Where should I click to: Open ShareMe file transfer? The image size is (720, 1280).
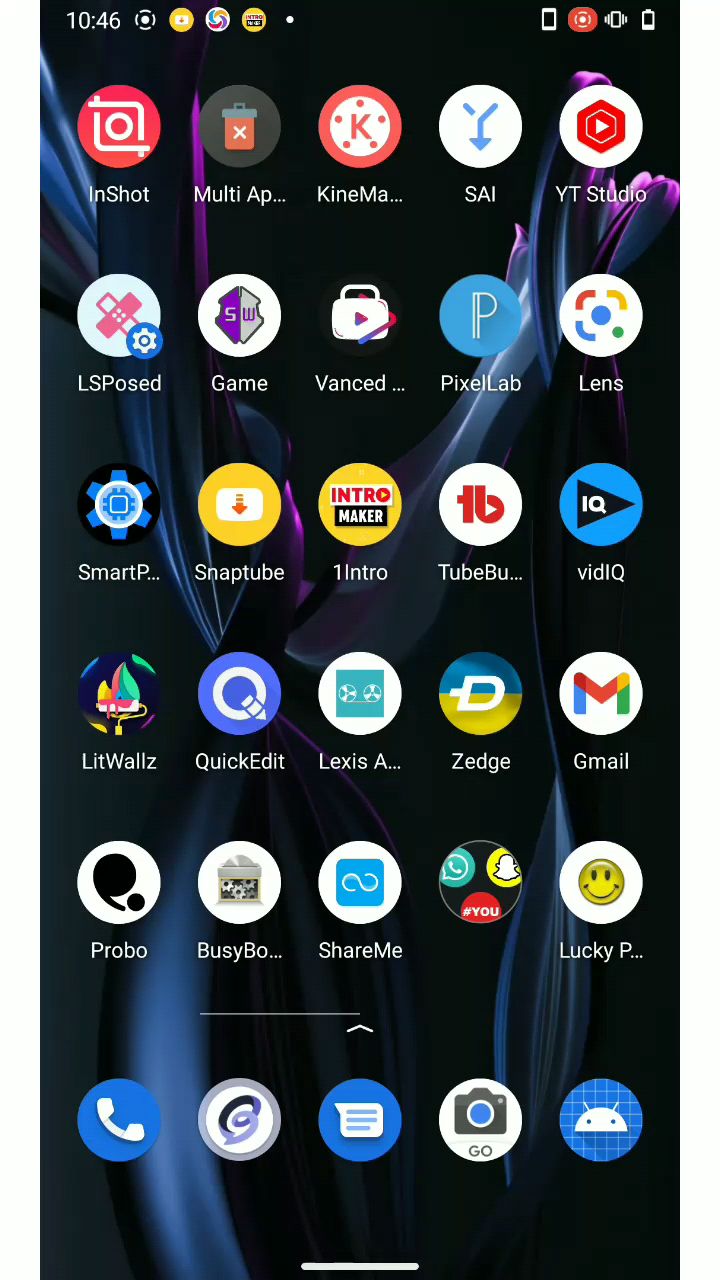coord(360,883)
